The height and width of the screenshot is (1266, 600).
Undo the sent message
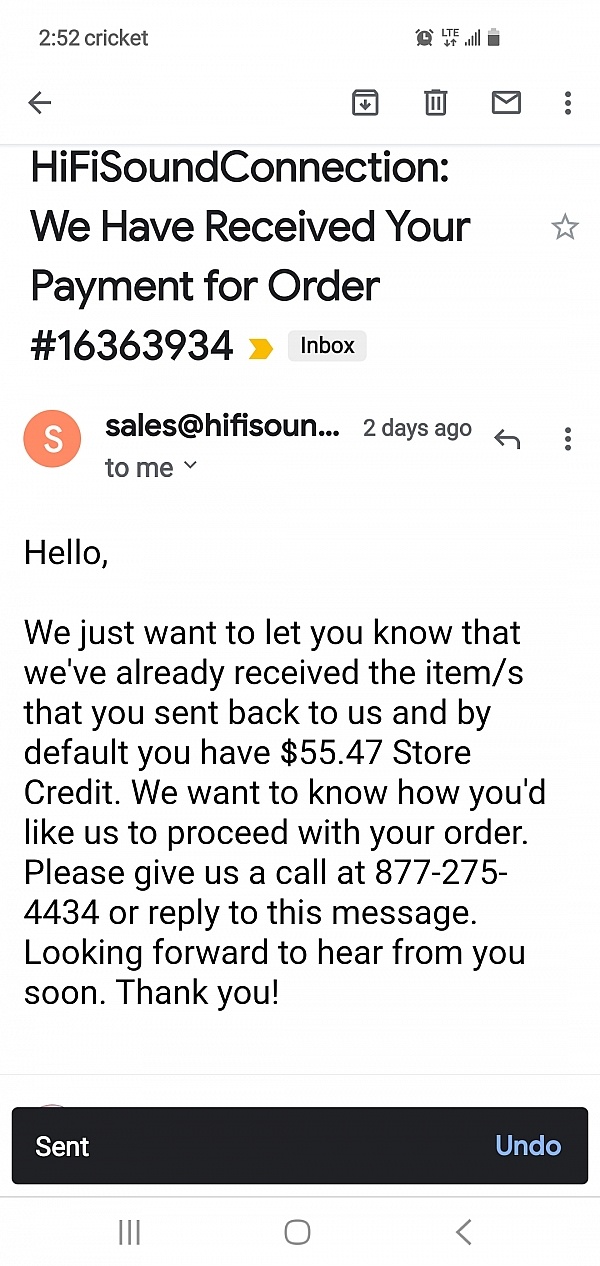pos(528,1146)
